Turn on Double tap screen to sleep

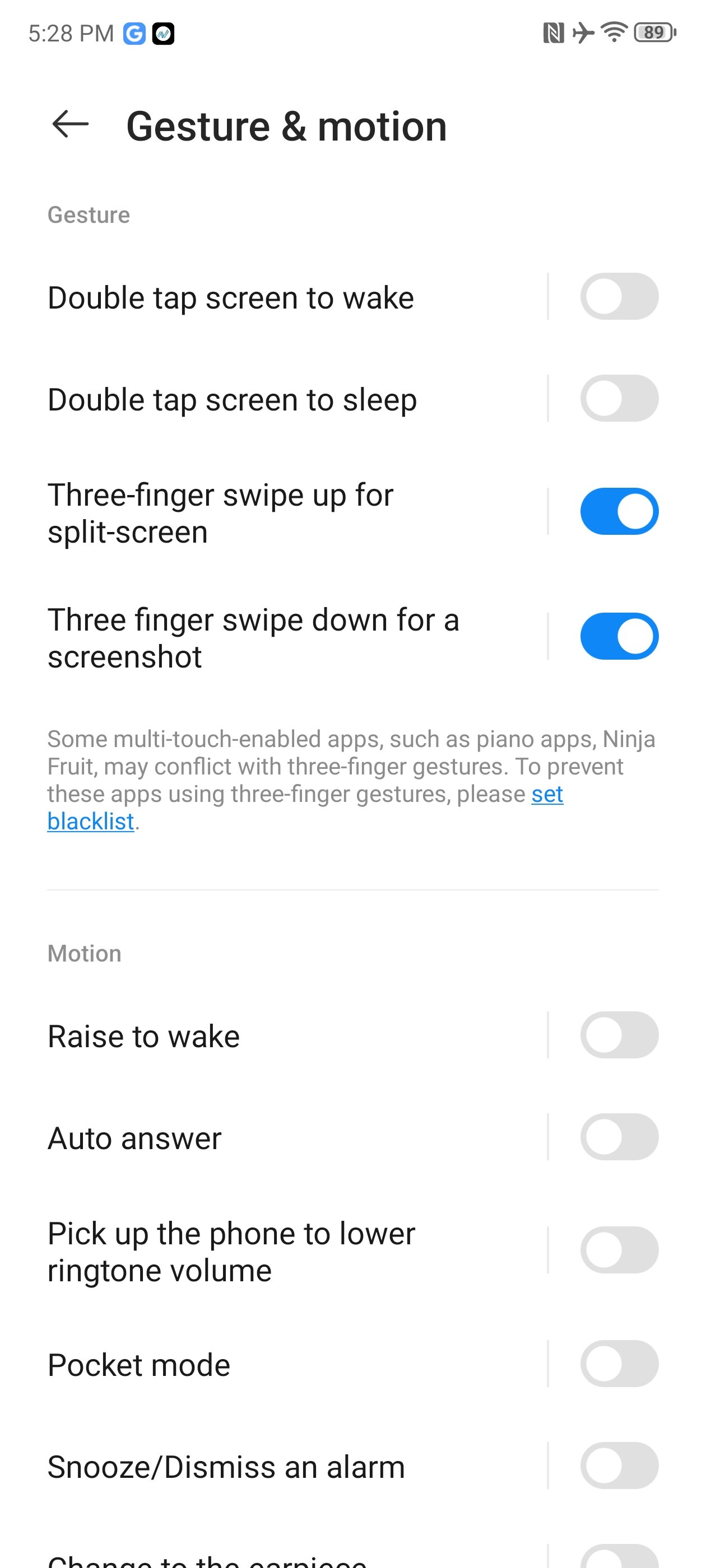(x=619, y=398)
